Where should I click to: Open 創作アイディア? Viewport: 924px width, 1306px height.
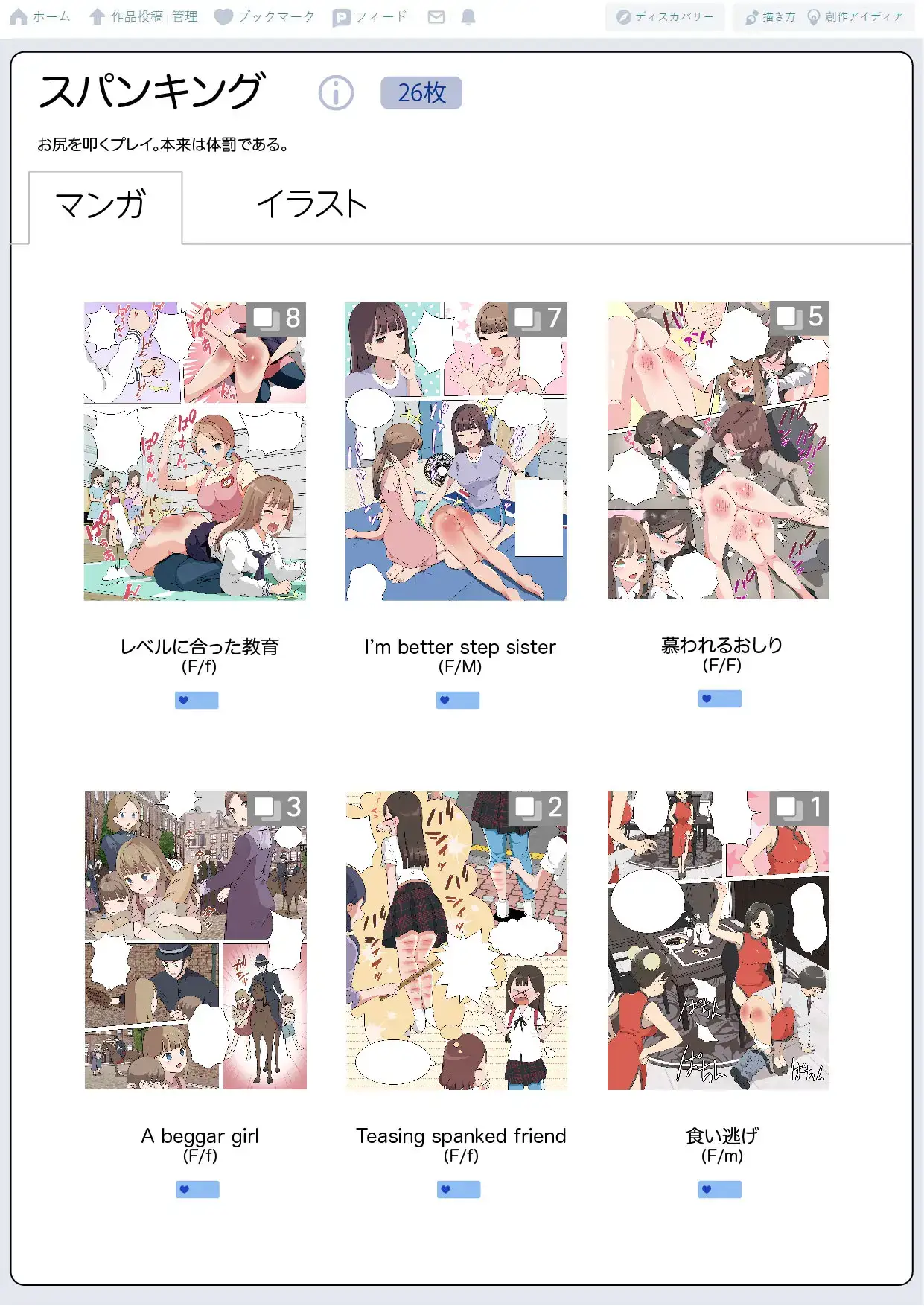point(856,16)
